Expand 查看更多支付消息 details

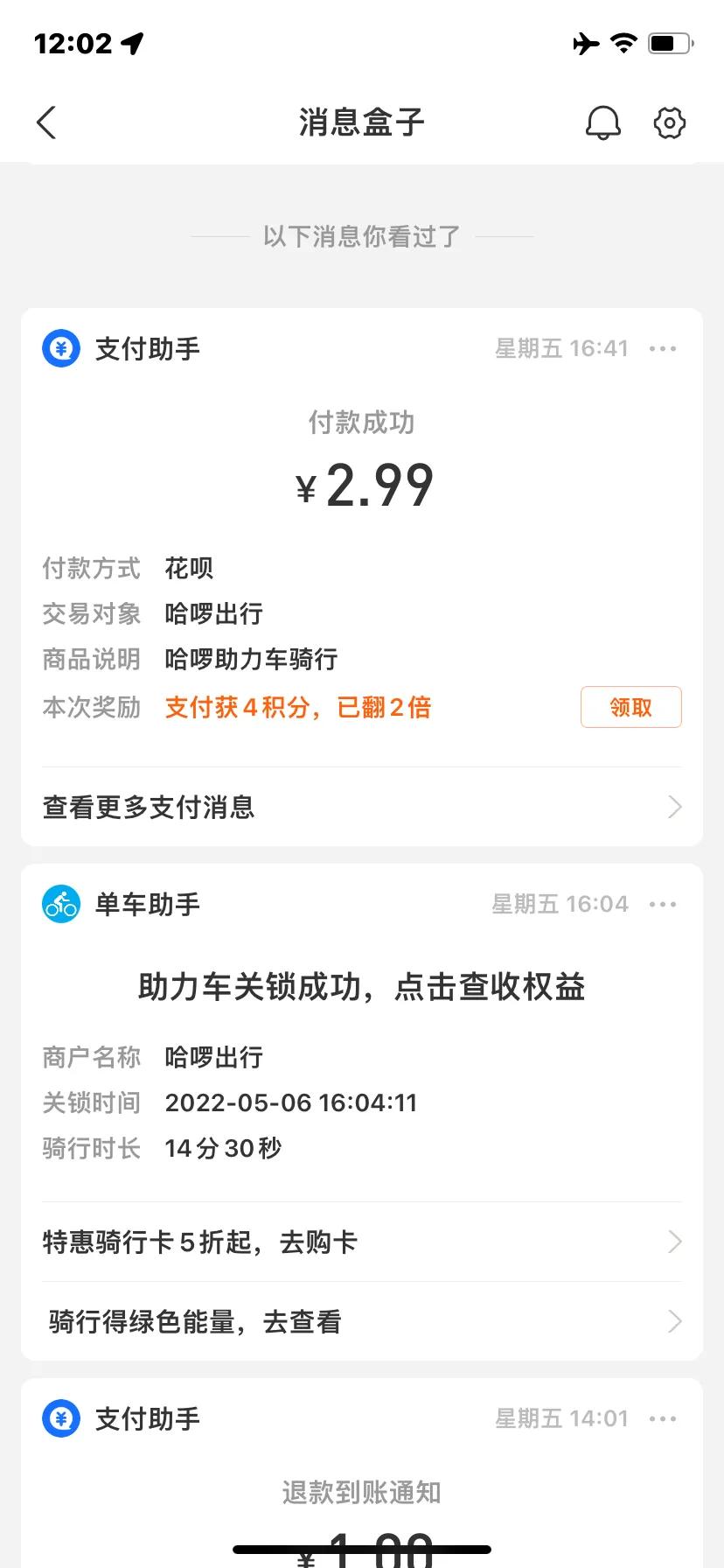[x=362, y=806]
